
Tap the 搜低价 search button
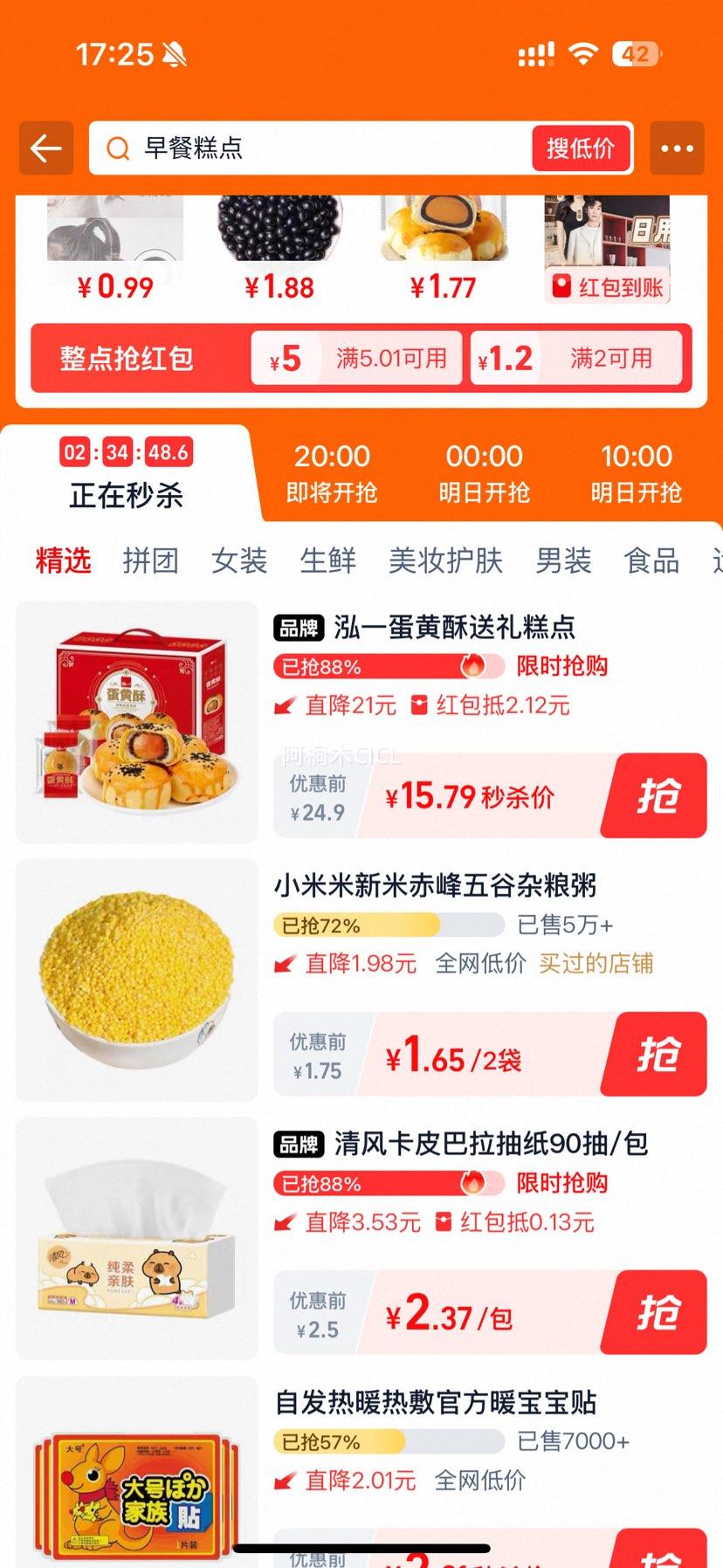[581, 148]
